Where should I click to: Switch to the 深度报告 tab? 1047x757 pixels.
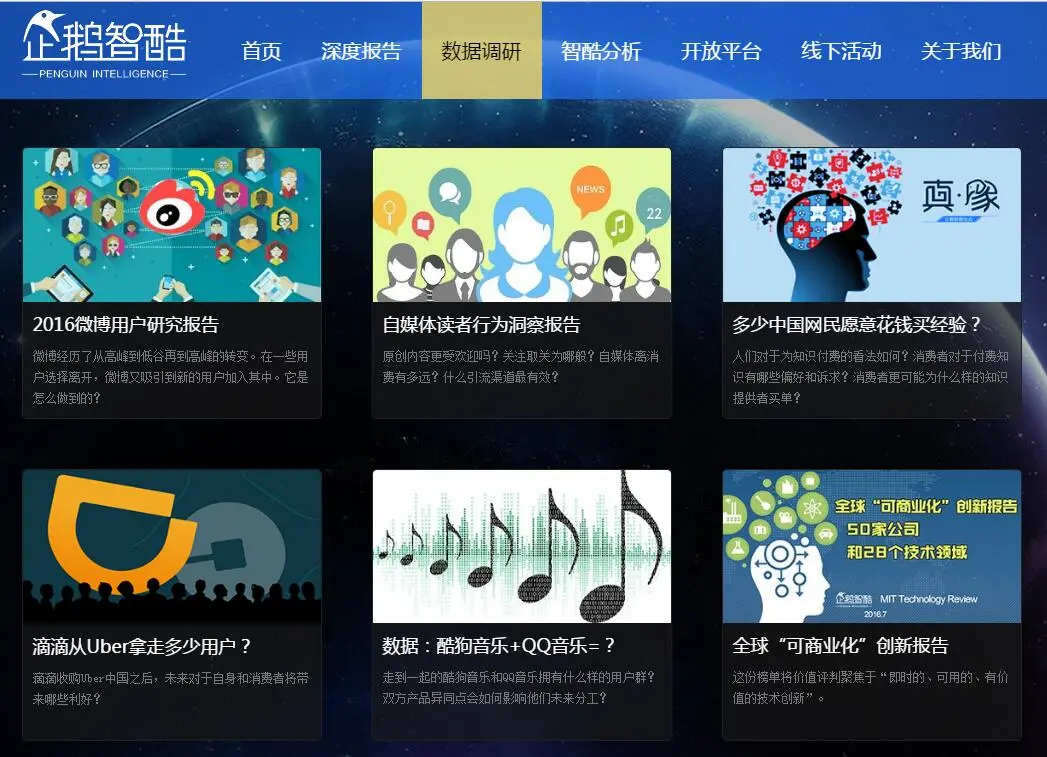coord(361,51)
